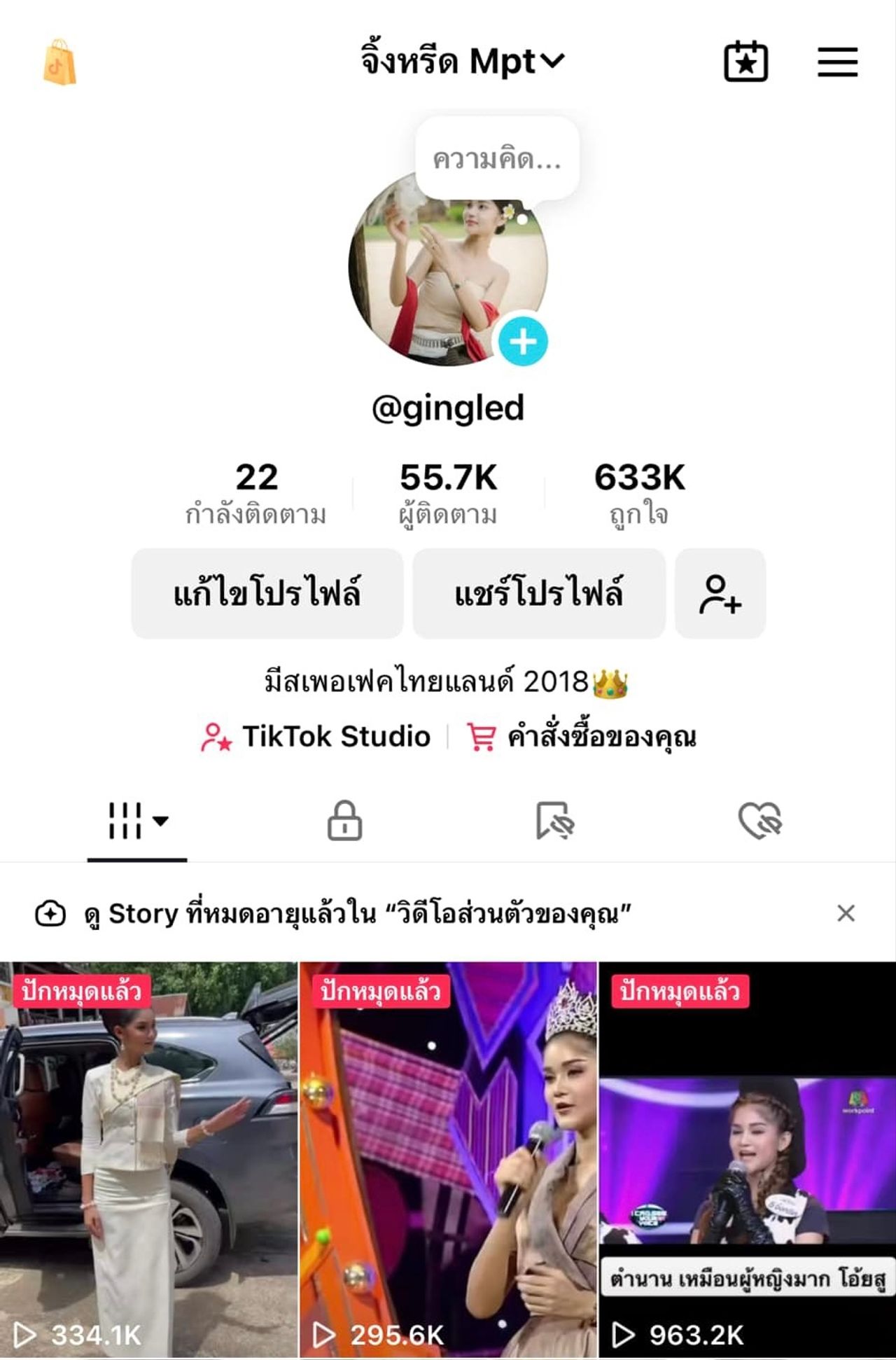896x1360 pixels.
Task: Tap แก้ไขโปรไฟล์ to edit profile
Action: [267, 594]
